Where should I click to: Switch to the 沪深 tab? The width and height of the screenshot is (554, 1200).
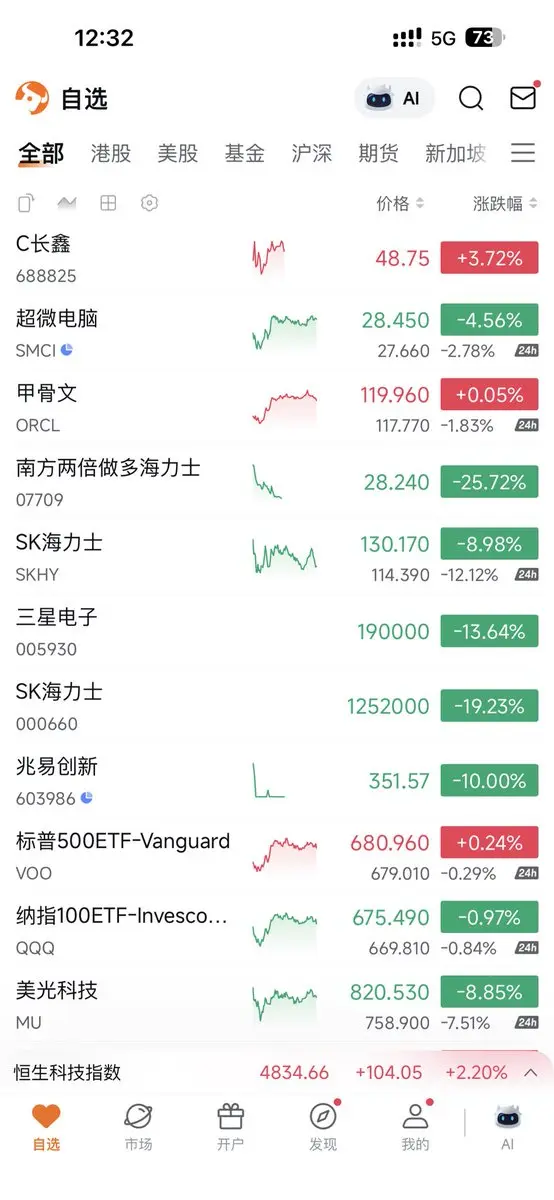point(312,153)
